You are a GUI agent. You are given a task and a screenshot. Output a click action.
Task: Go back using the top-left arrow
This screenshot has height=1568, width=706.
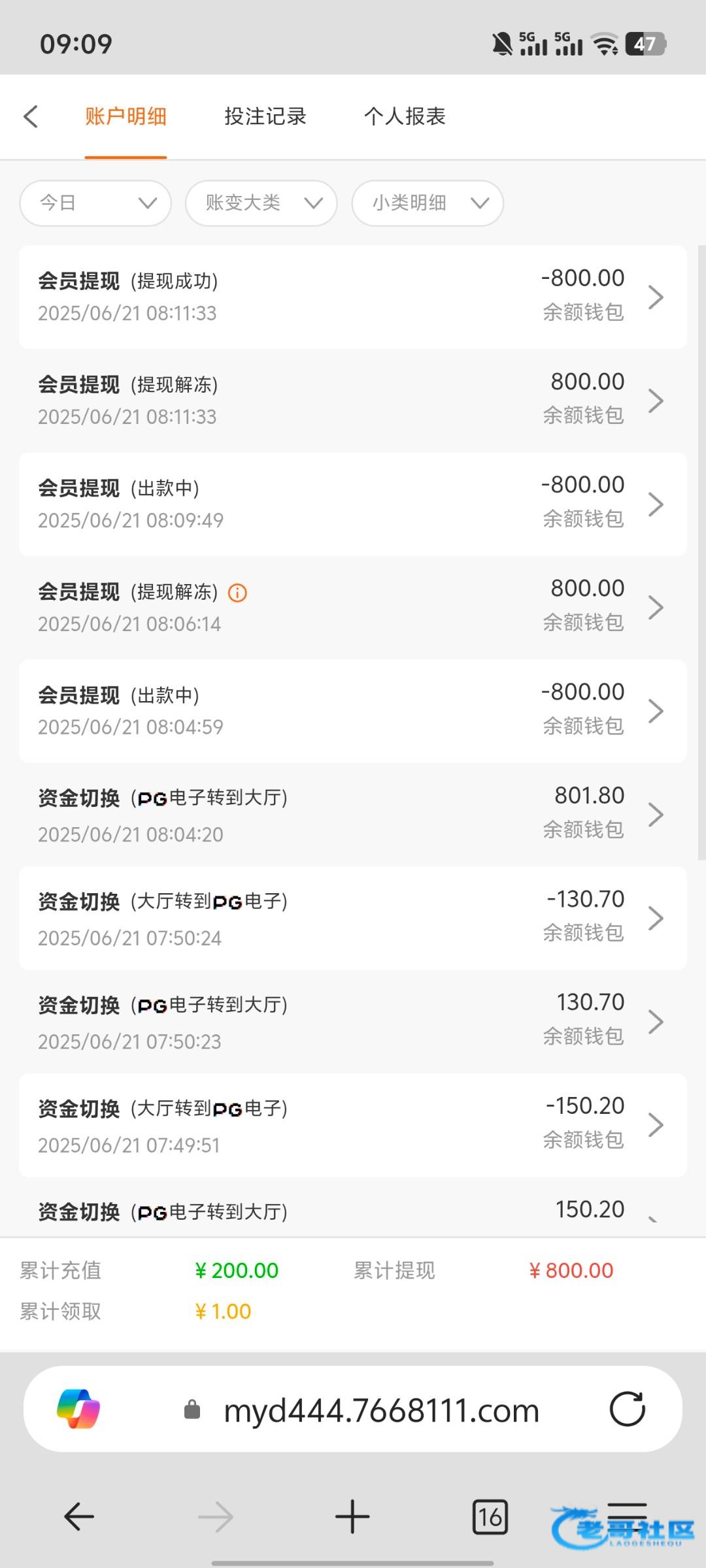click(31, 117)
